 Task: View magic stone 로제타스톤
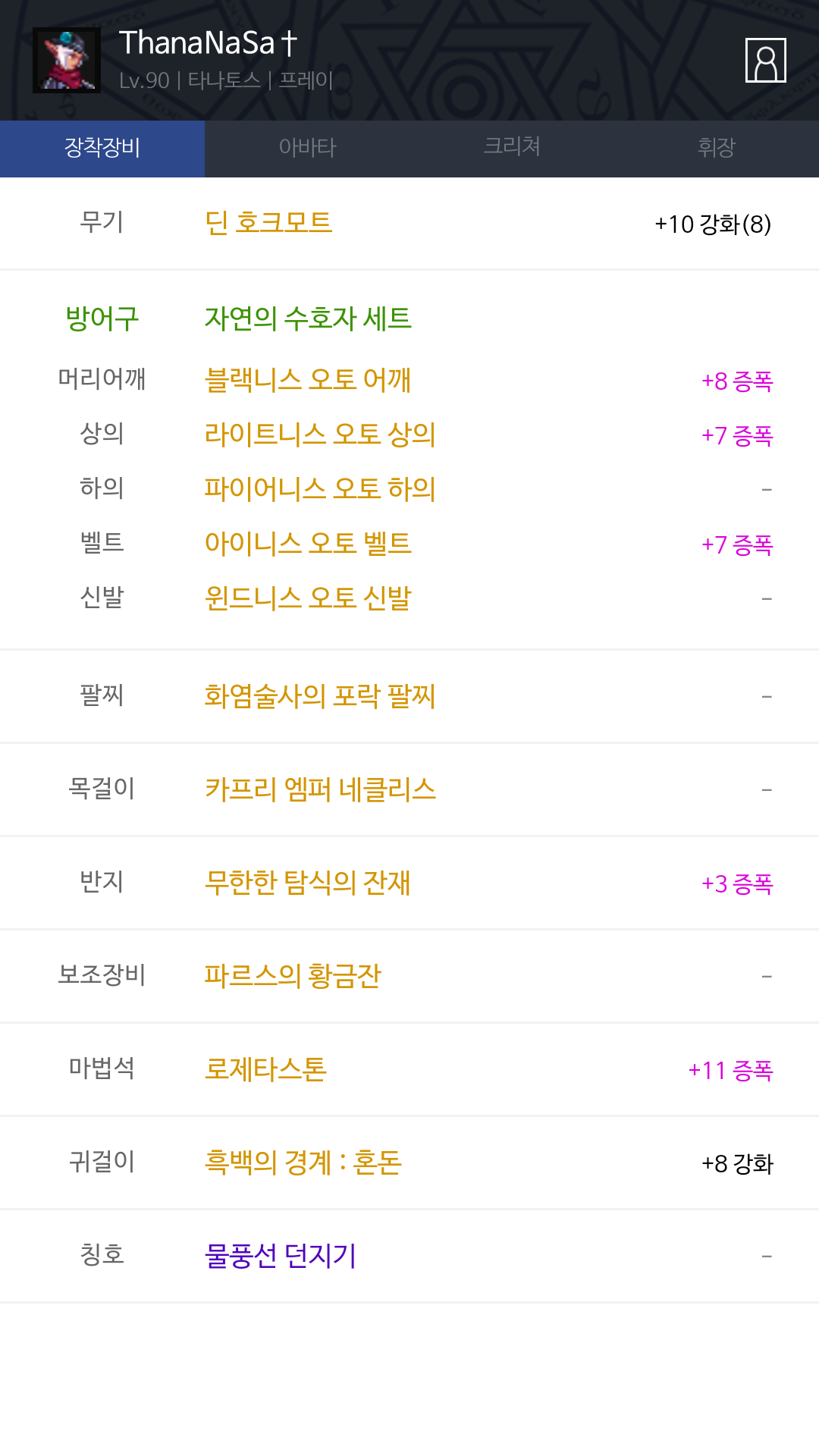[265, 1069]
